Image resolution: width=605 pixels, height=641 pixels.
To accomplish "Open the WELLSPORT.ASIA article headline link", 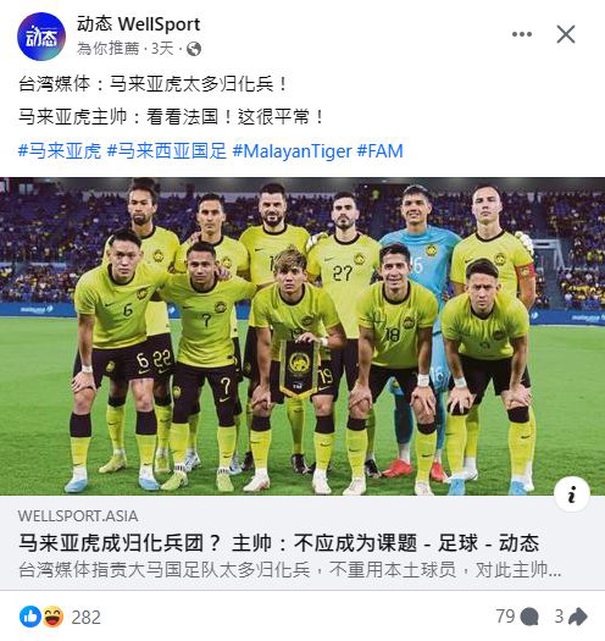I will [278, 543].
